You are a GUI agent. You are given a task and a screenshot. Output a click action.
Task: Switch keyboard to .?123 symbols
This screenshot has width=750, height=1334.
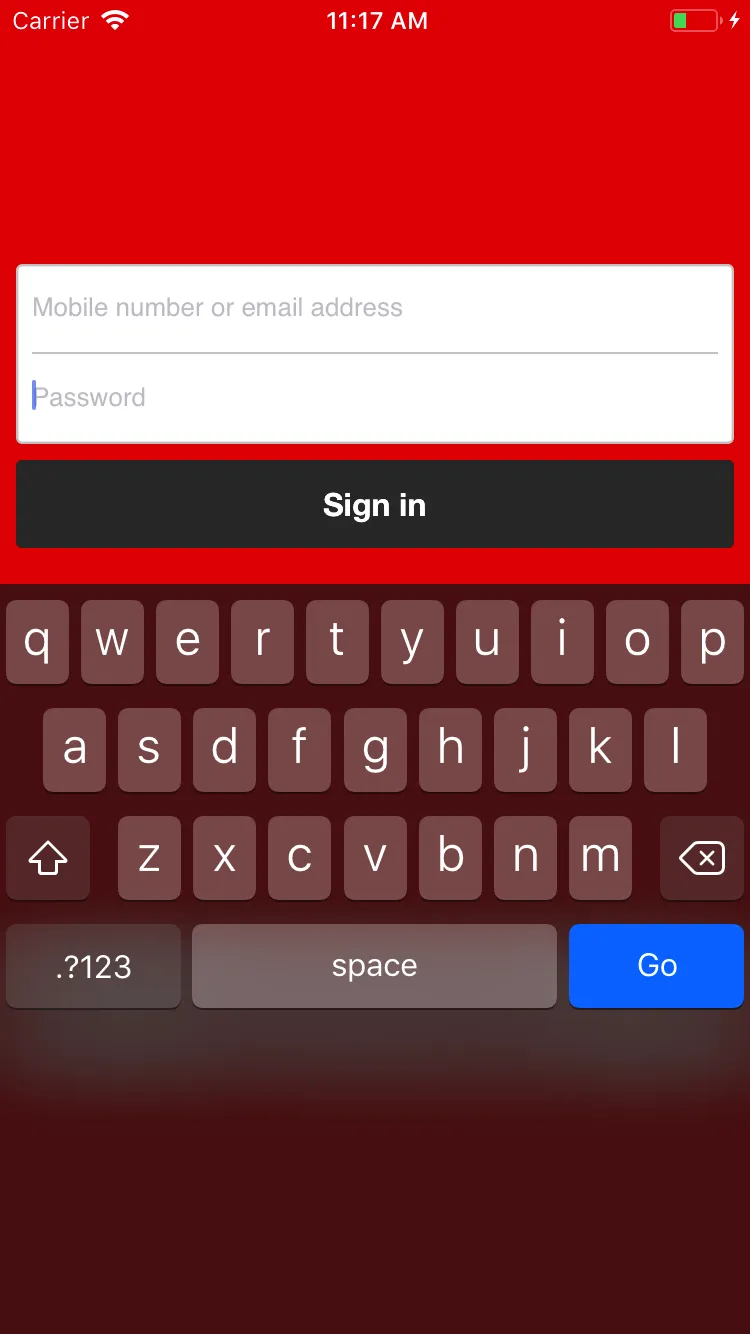(x=94, y=966)
